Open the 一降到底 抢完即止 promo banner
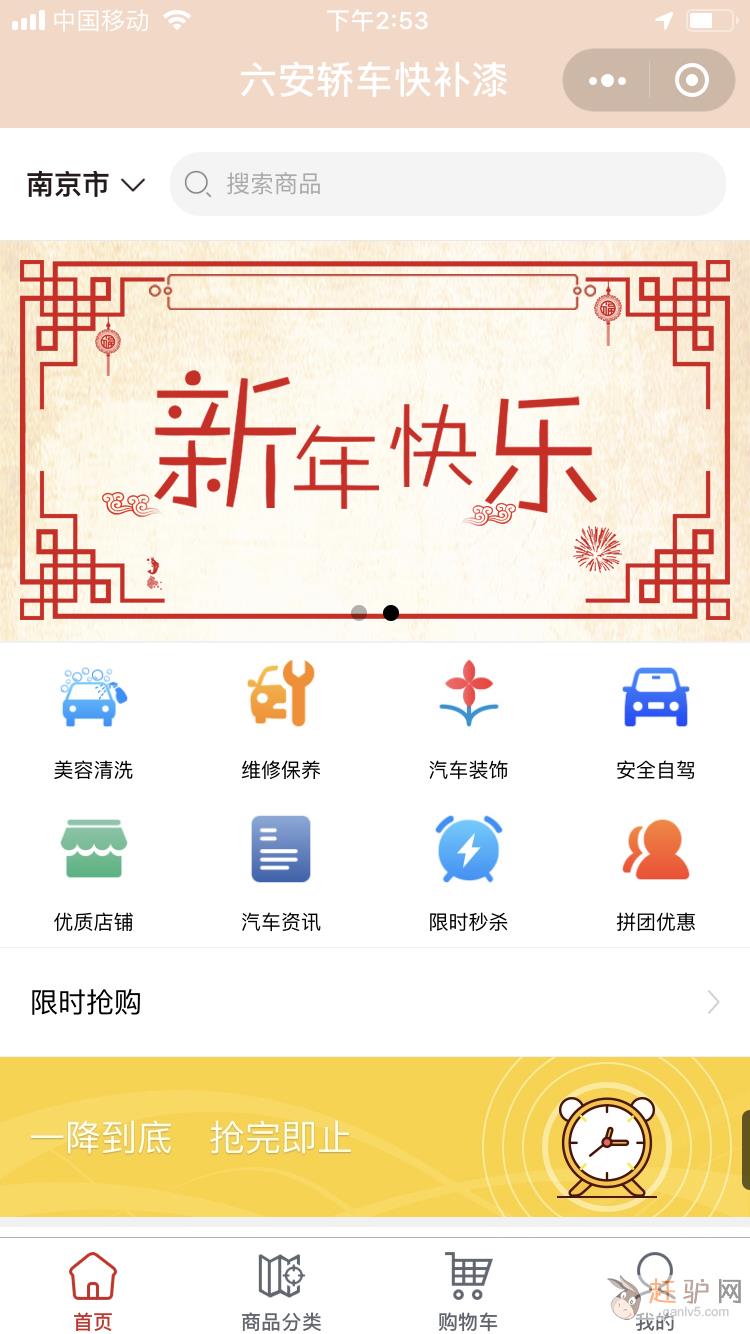The width and height of the screenshot is (750, 1334). coord(375,1137)
